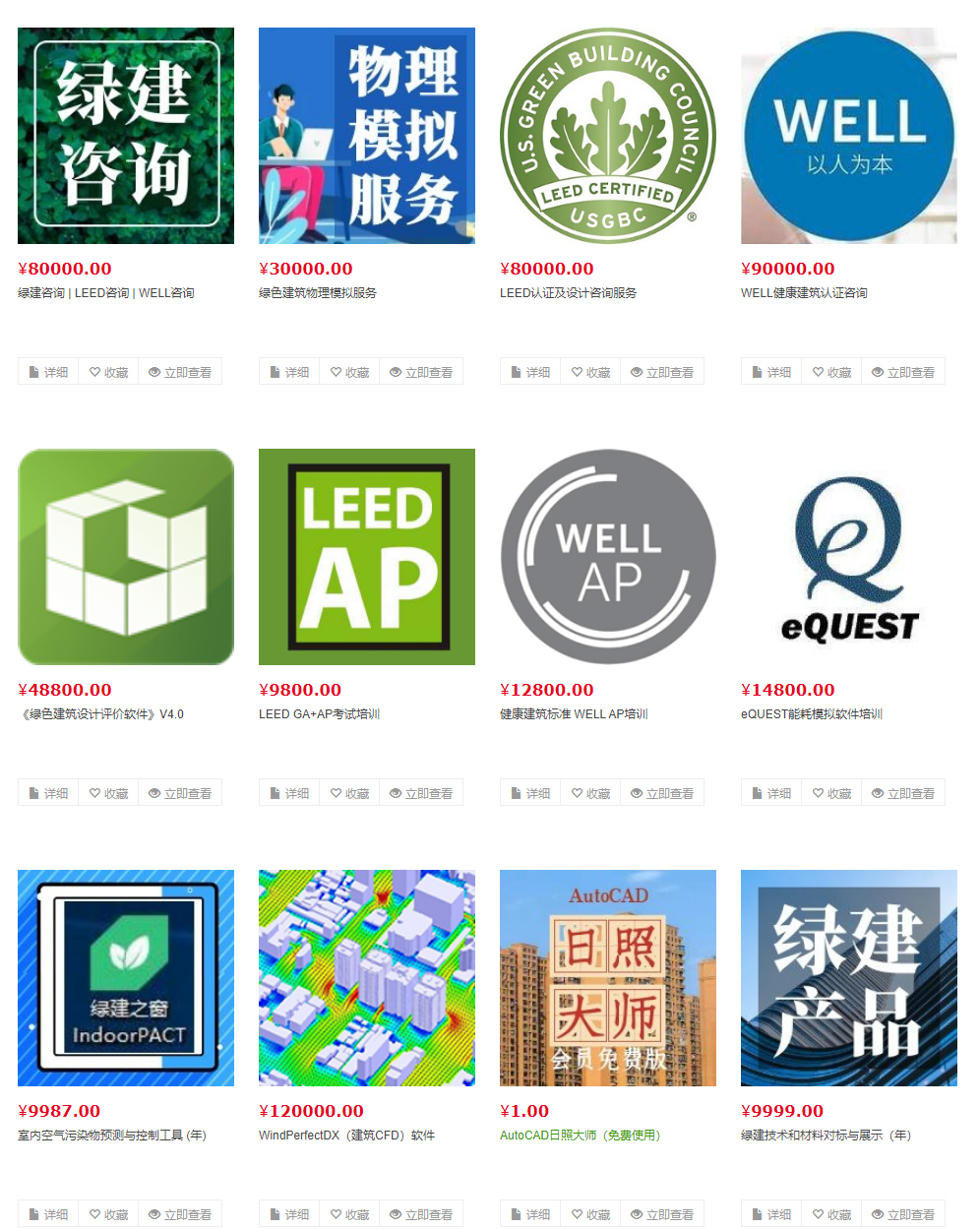The image size is (980, 1229).
Task: Open the IndoorPACT product image
Action: point(126,978)
